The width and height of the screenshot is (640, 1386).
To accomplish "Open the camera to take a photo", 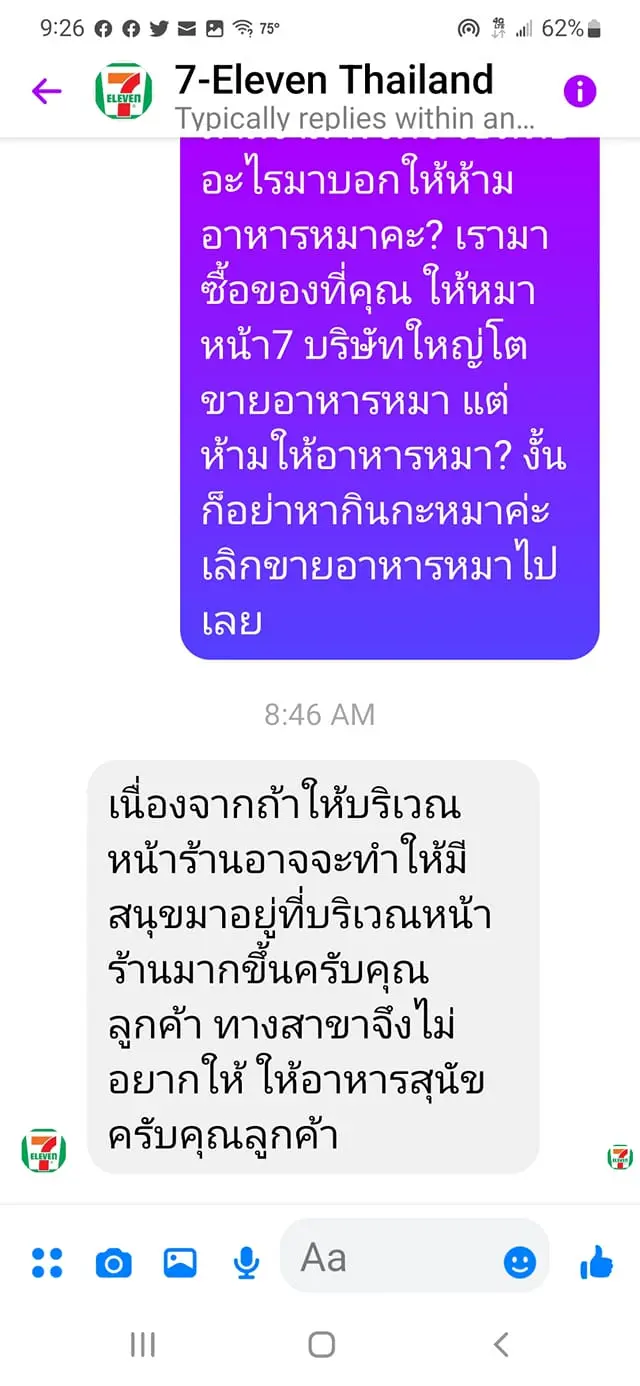I will pyautogui.click(x=113, y=1263).
